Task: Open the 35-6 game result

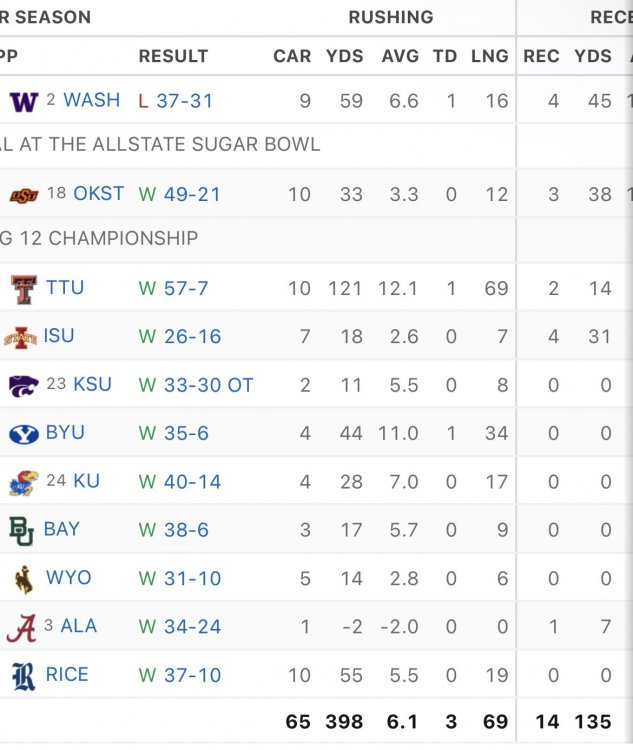Action: point(186,433)
